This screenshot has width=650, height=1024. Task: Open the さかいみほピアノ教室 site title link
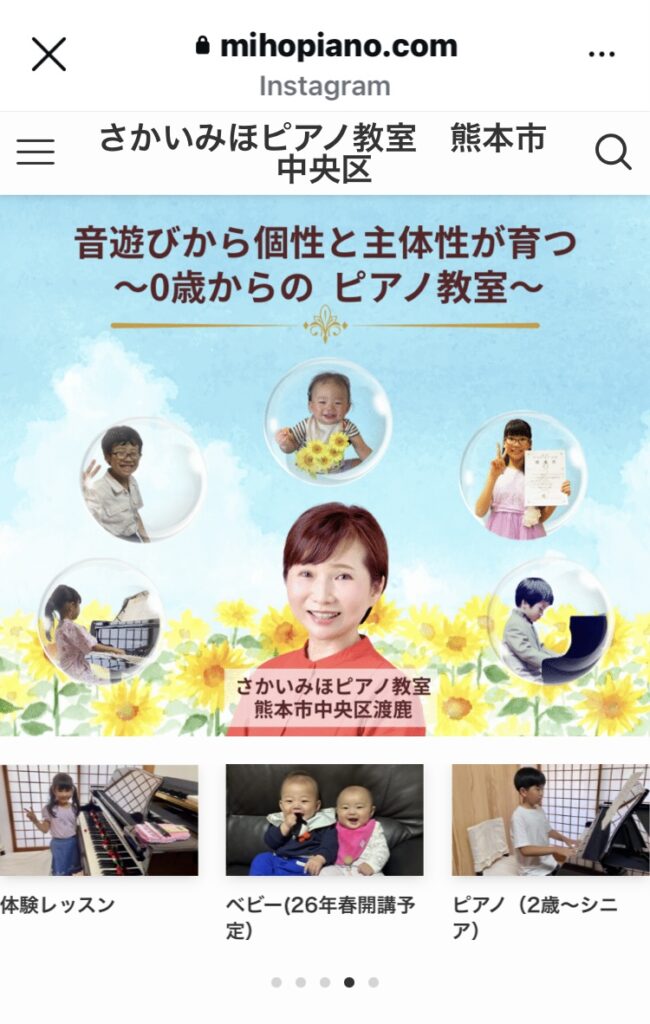[x=323, y=153]
